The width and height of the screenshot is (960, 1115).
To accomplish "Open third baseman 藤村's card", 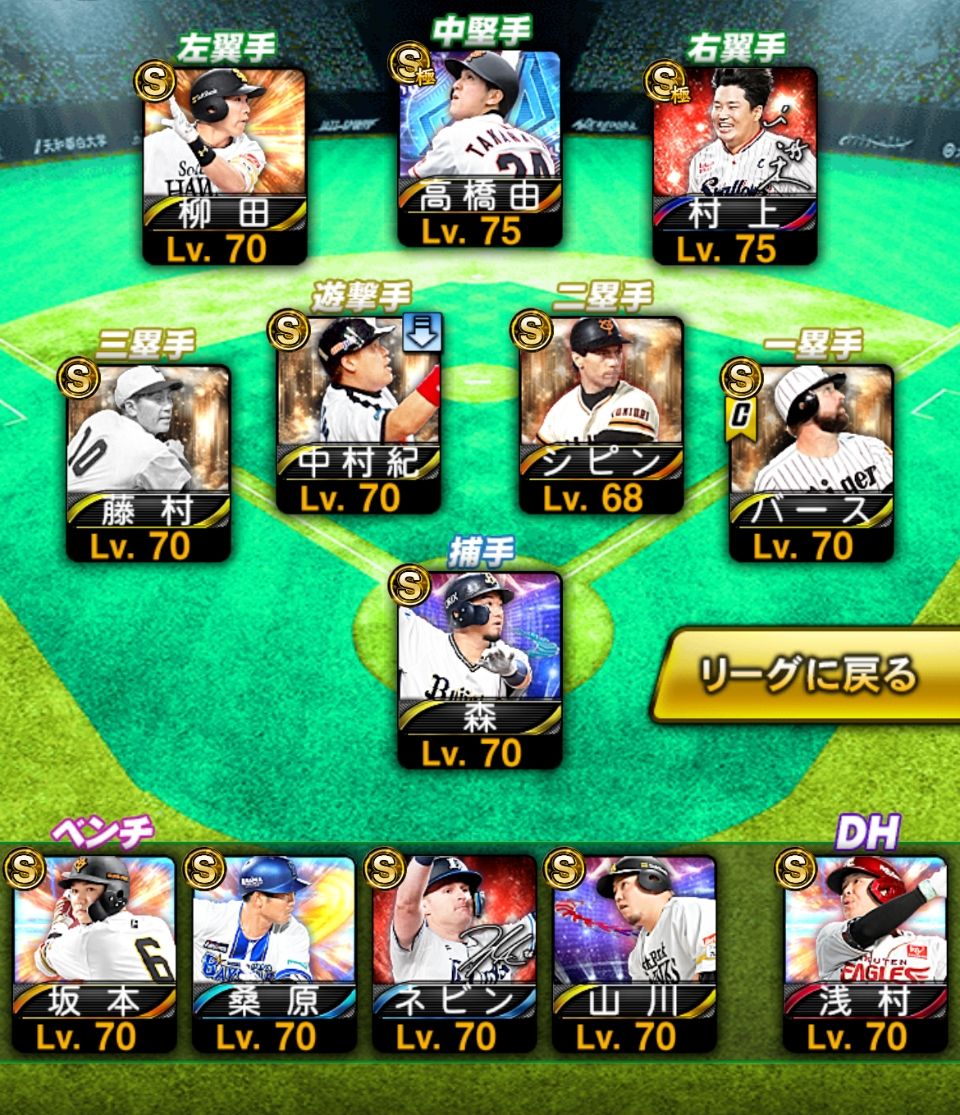I will click(149, 461).
